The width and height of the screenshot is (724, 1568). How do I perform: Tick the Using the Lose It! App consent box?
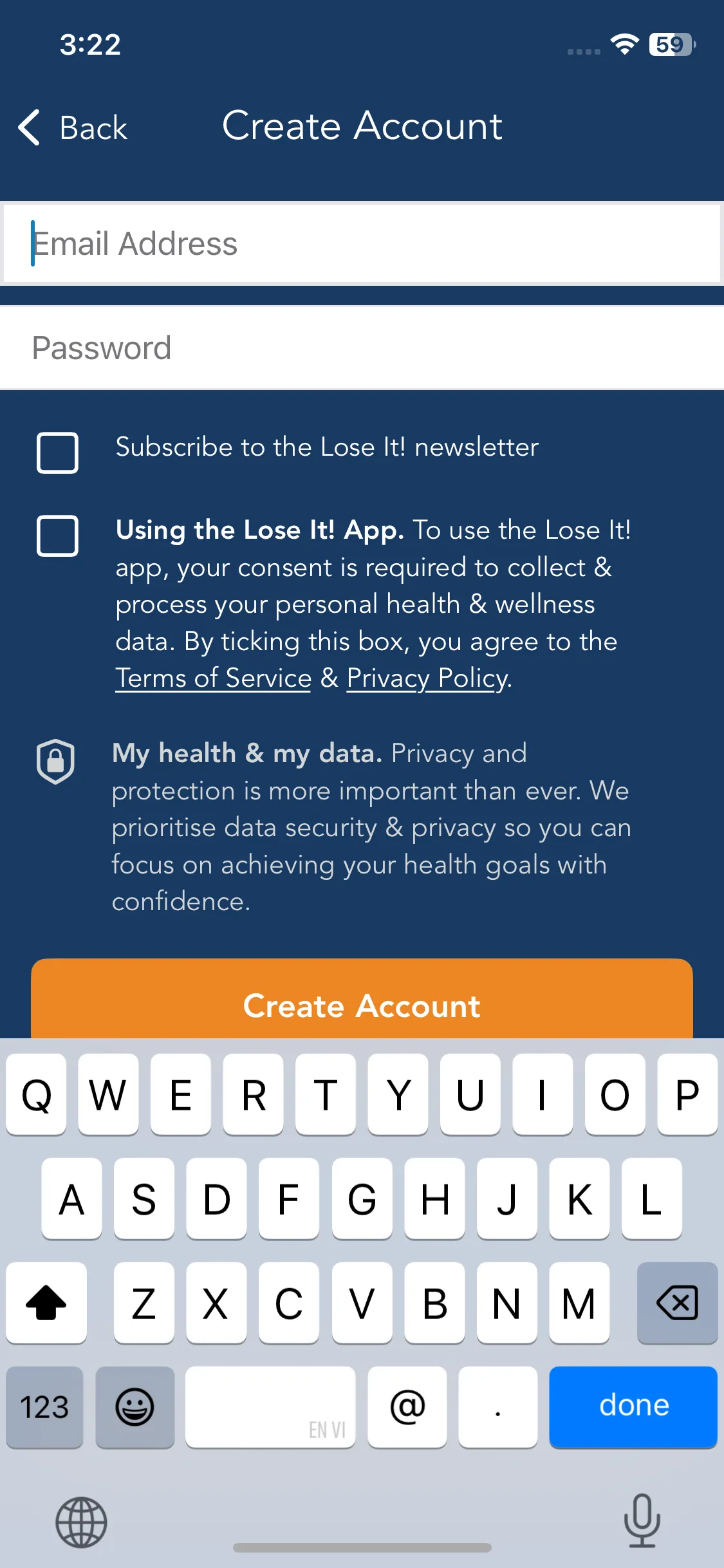[57, 535]
